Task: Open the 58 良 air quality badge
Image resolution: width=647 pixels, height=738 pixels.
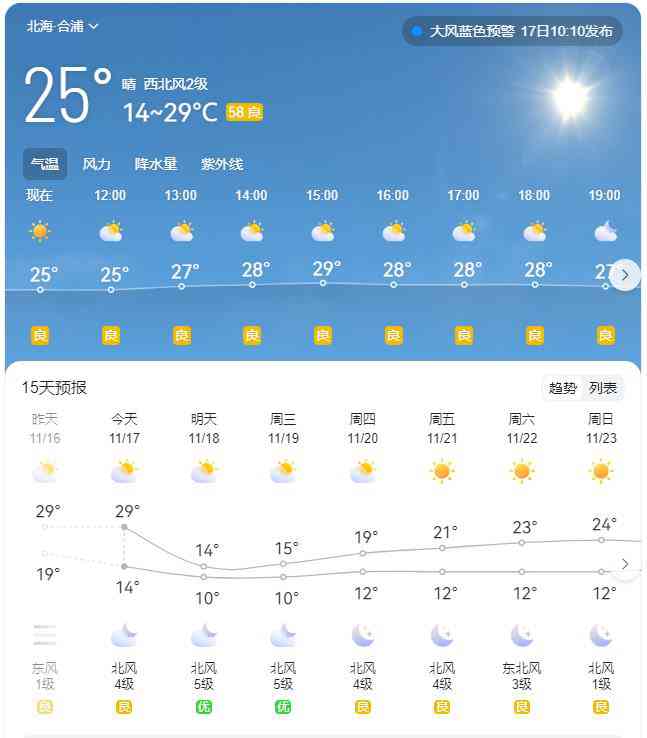Action: [x=245, y=112]
